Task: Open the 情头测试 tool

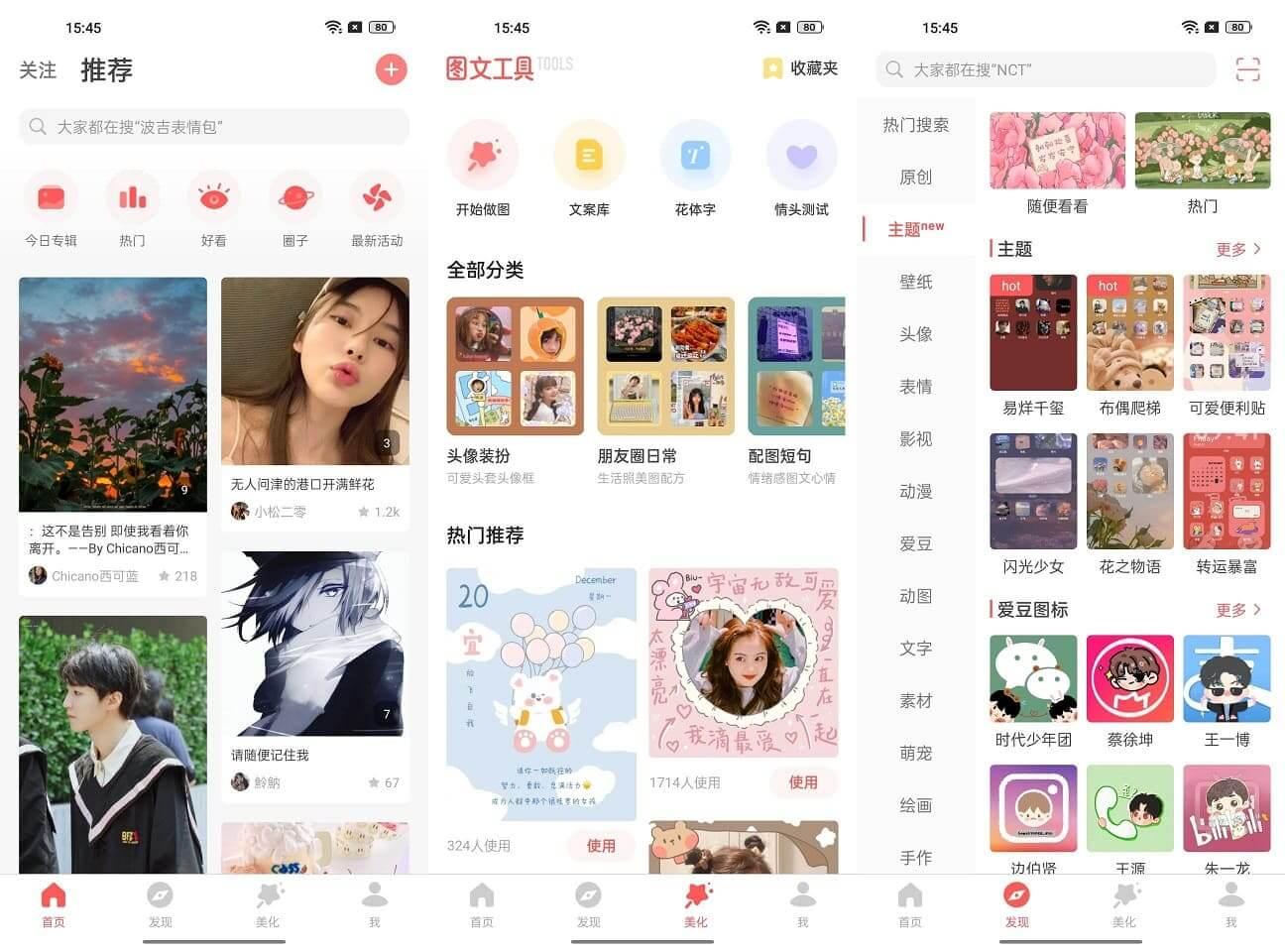Action: 801,169
